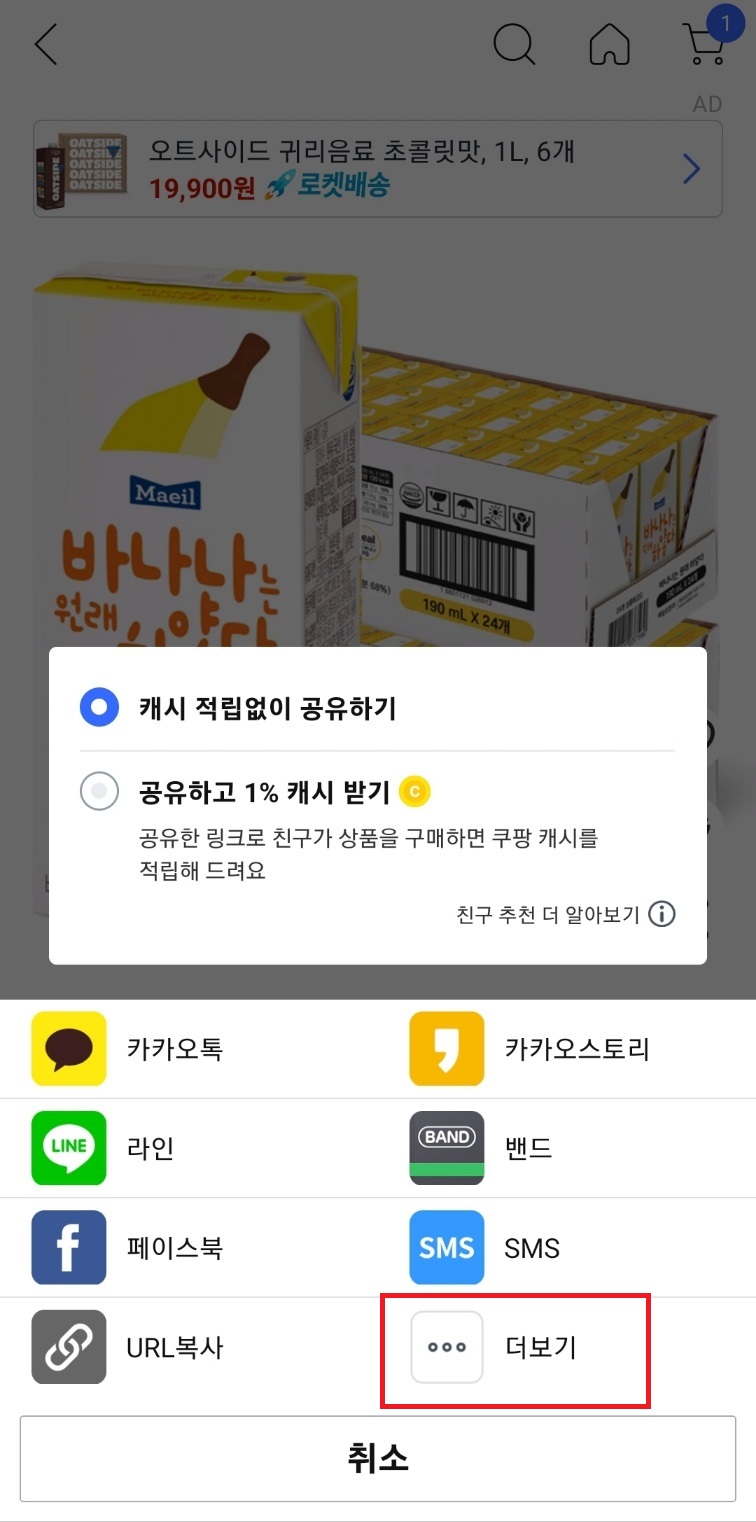Viewport: 756px width, 1522px height.
Task: Open the Facebook share option
Action: [x=68, y=1247]
